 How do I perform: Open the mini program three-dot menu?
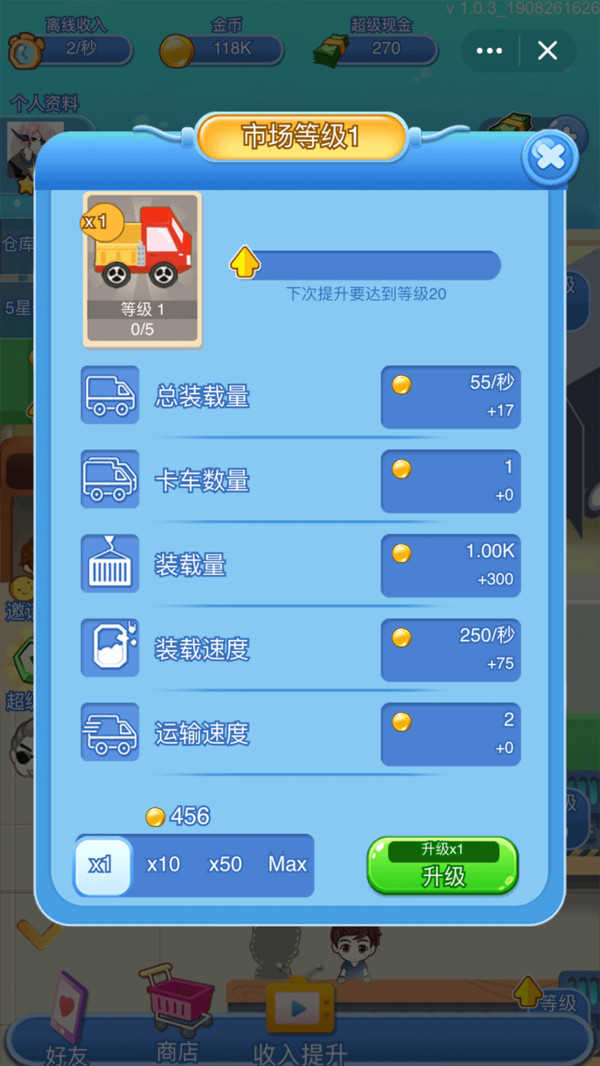pos(489,51)
